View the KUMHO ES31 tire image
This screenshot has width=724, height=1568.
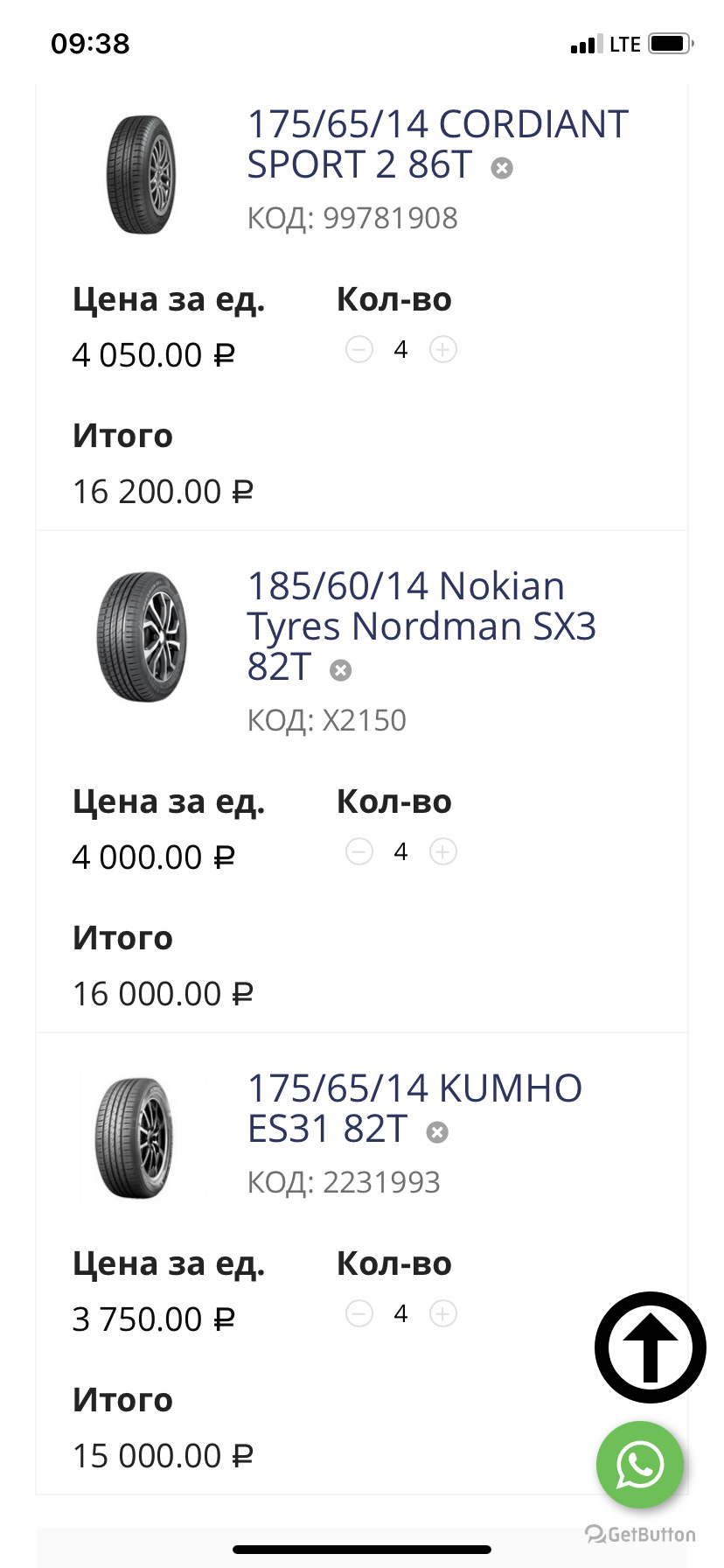tap(141, 1139)
